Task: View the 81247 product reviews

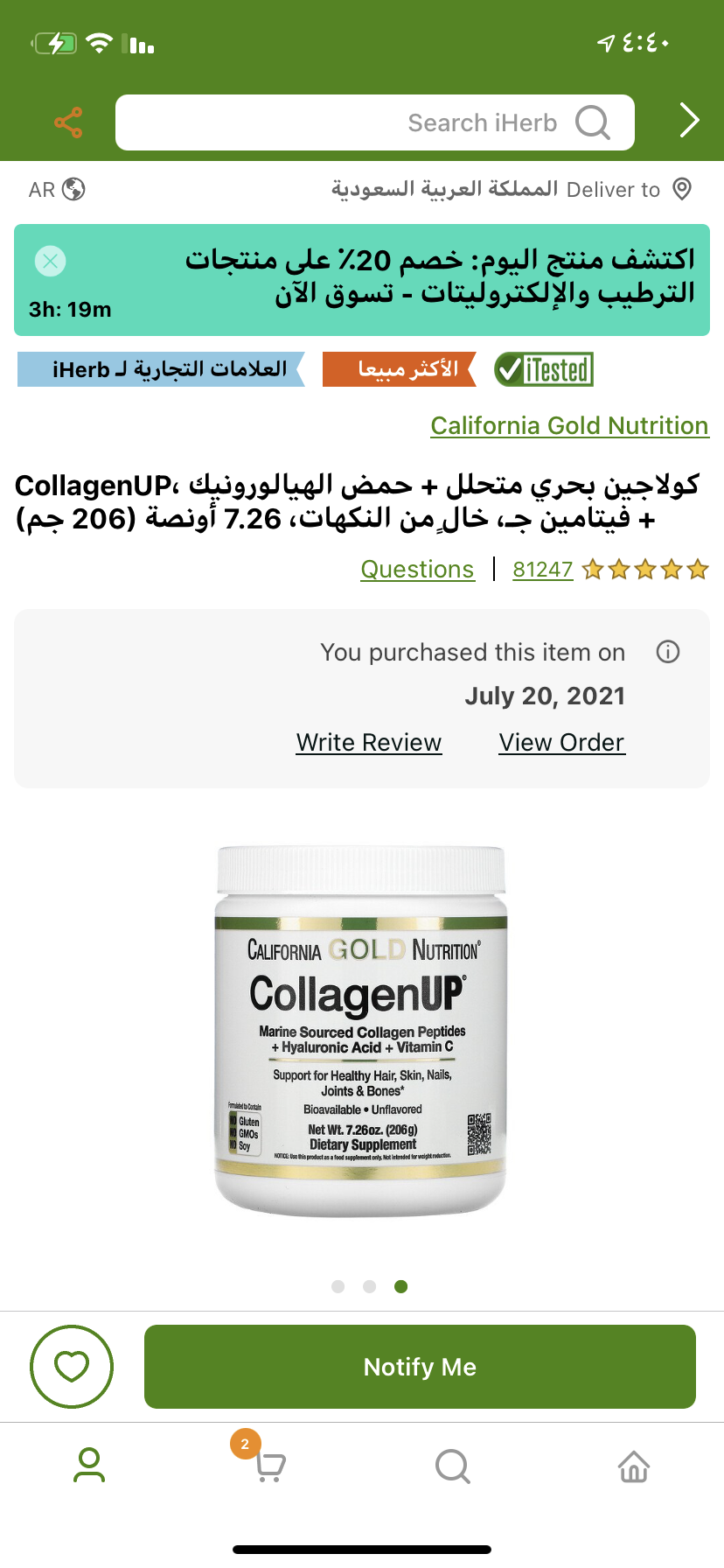Action: pyautogui.click(x=542, y=570)
